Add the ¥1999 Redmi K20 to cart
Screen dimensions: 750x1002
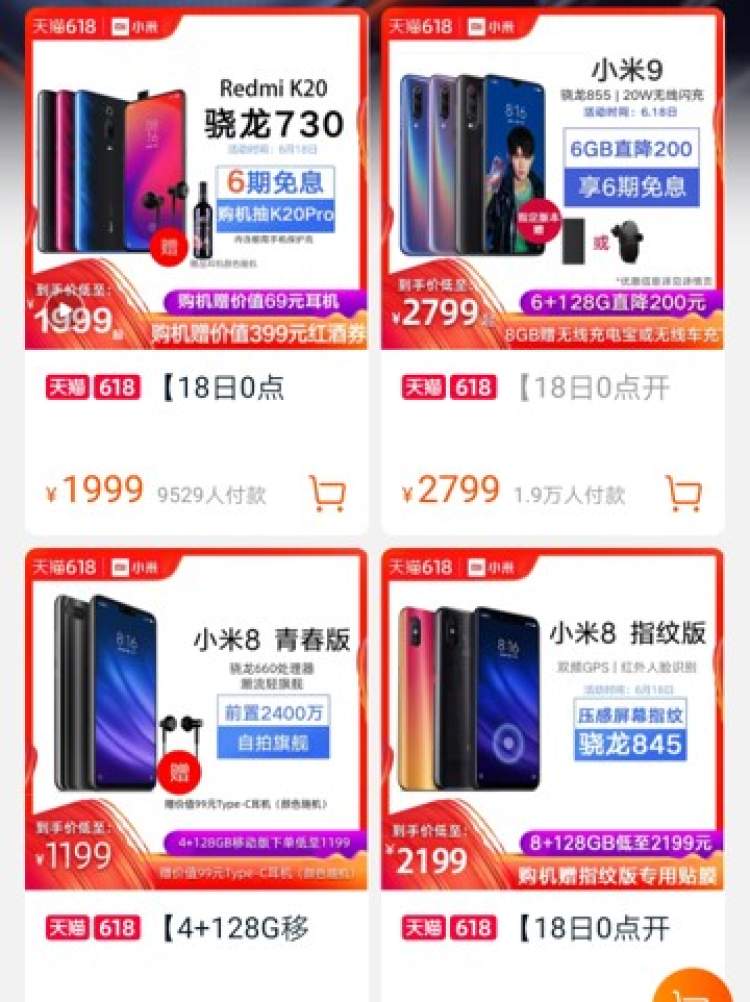tap(327, 493)
